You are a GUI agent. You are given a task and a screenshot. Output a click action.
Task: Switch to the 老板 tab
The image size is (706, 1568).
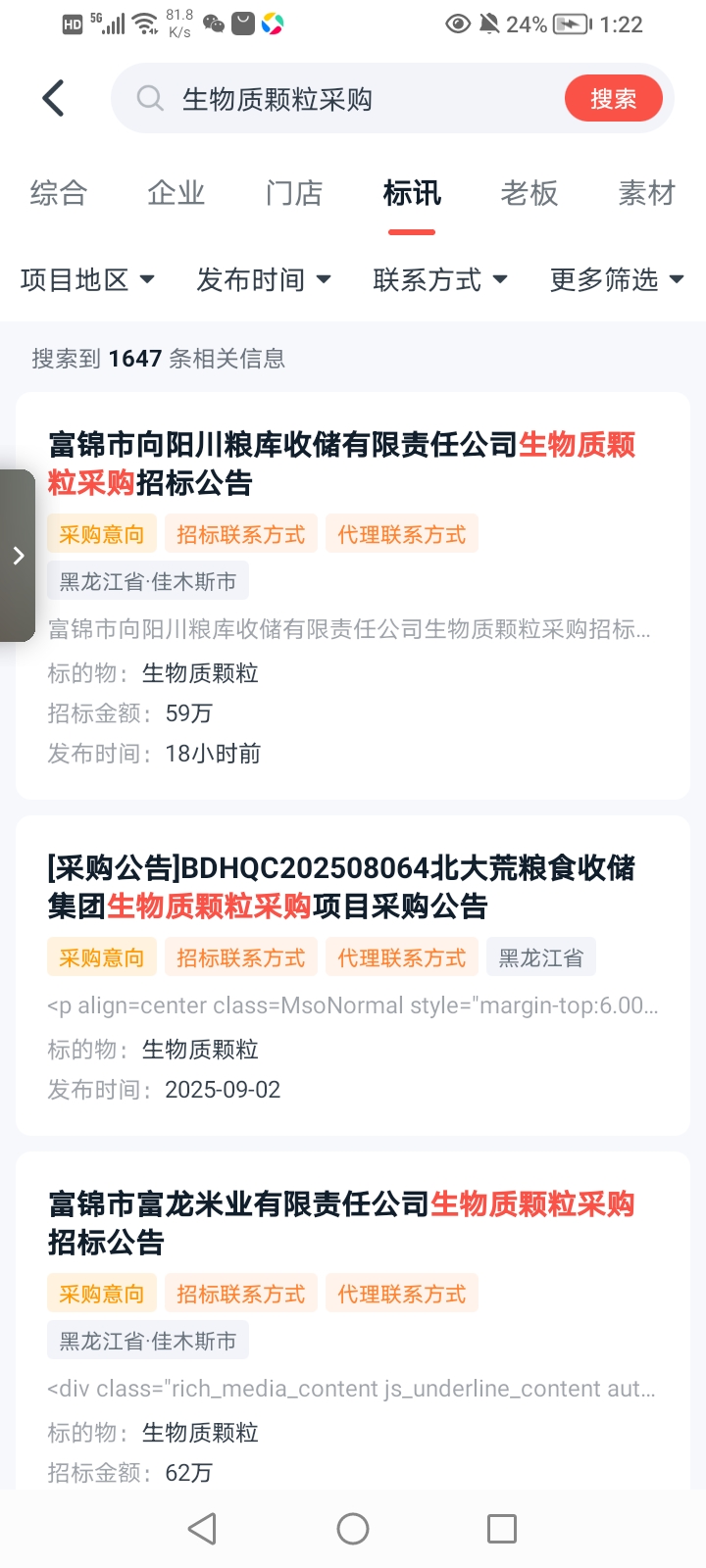tap(529, 193)
